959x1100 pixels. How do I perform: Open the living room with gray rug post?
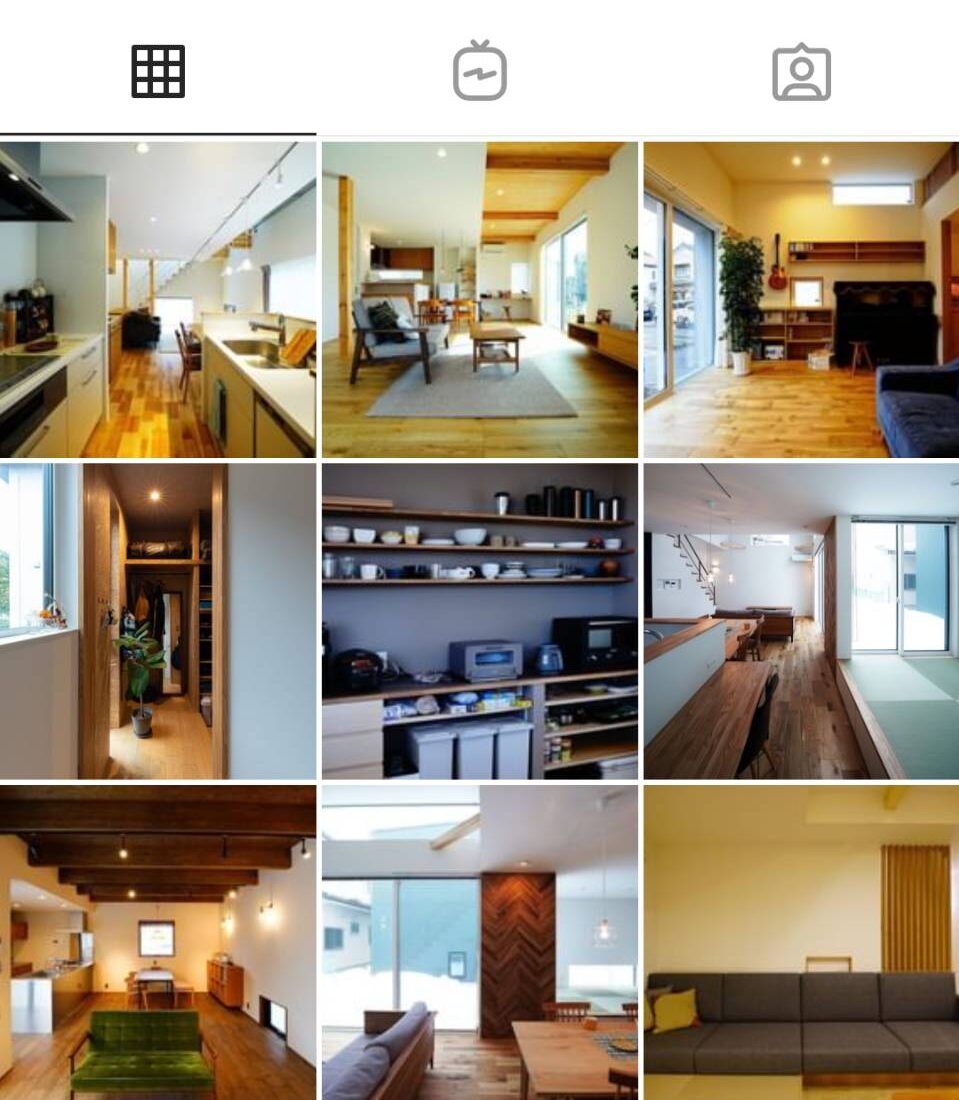(x=479, y=299)
